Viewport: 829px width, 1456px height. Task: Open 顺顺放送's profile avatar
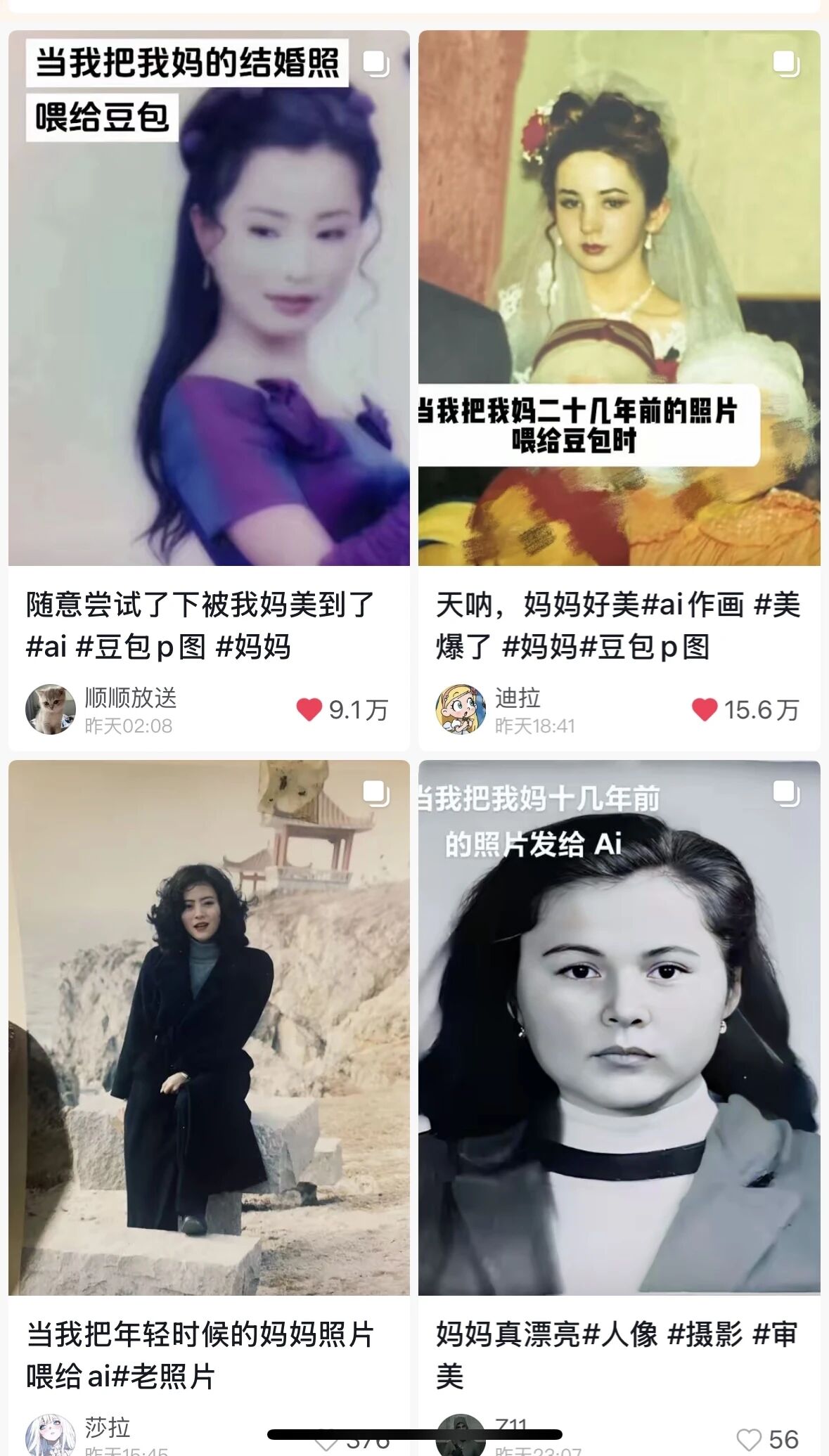click(50, 709)
